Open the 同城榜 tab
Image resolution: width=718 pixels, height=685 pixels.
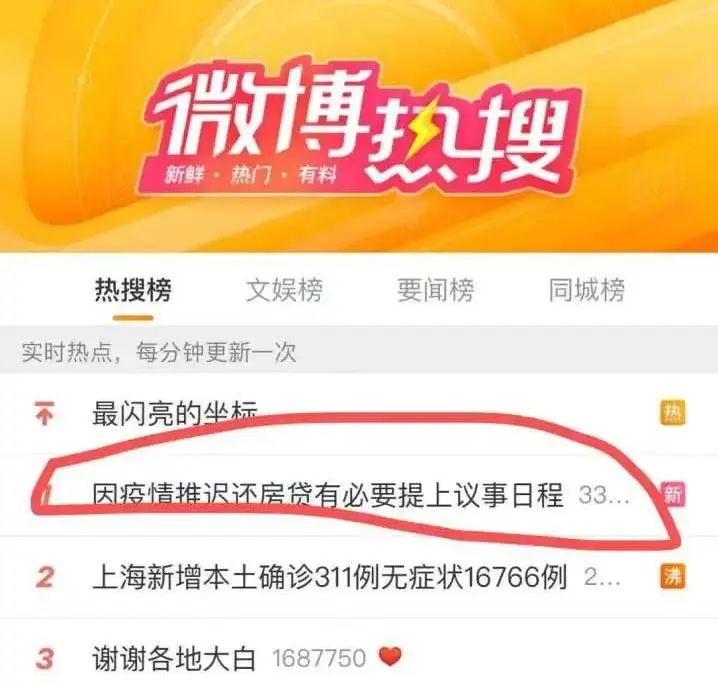point(586,291)
